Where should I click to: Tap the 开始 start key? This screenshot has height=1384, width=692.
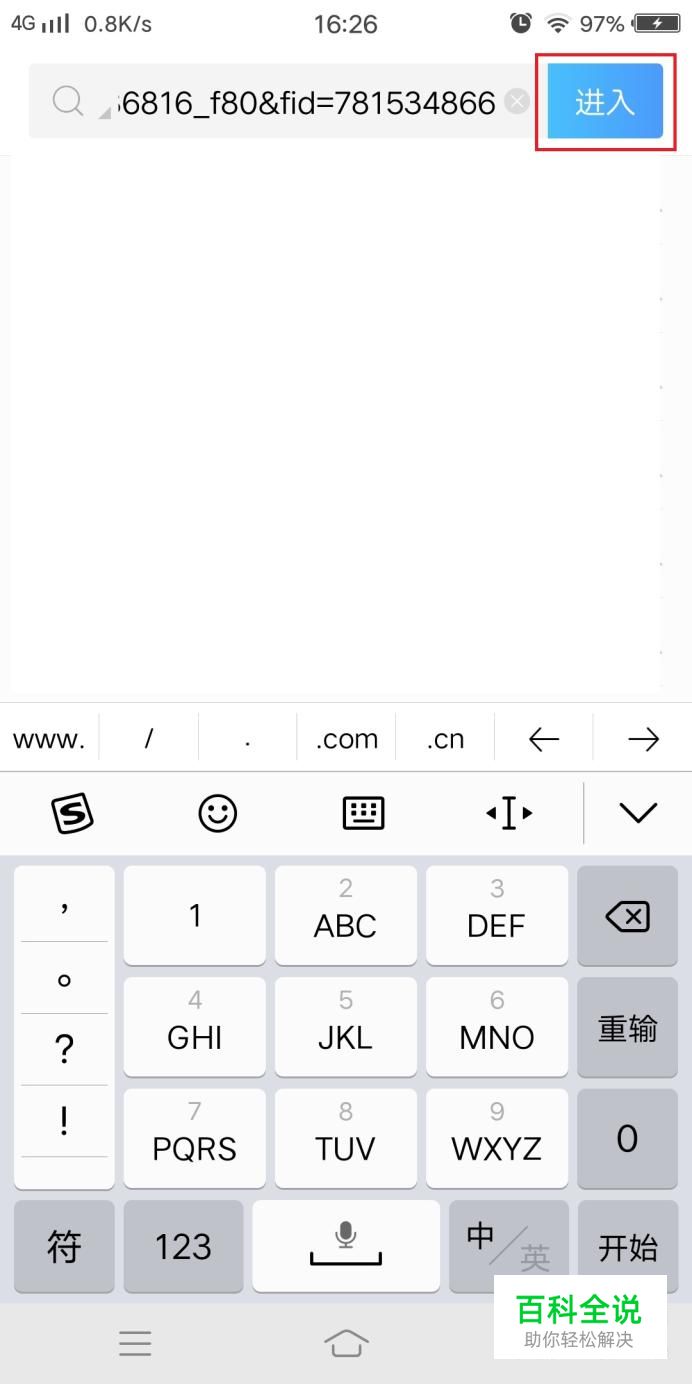(x=627, y=1246)
